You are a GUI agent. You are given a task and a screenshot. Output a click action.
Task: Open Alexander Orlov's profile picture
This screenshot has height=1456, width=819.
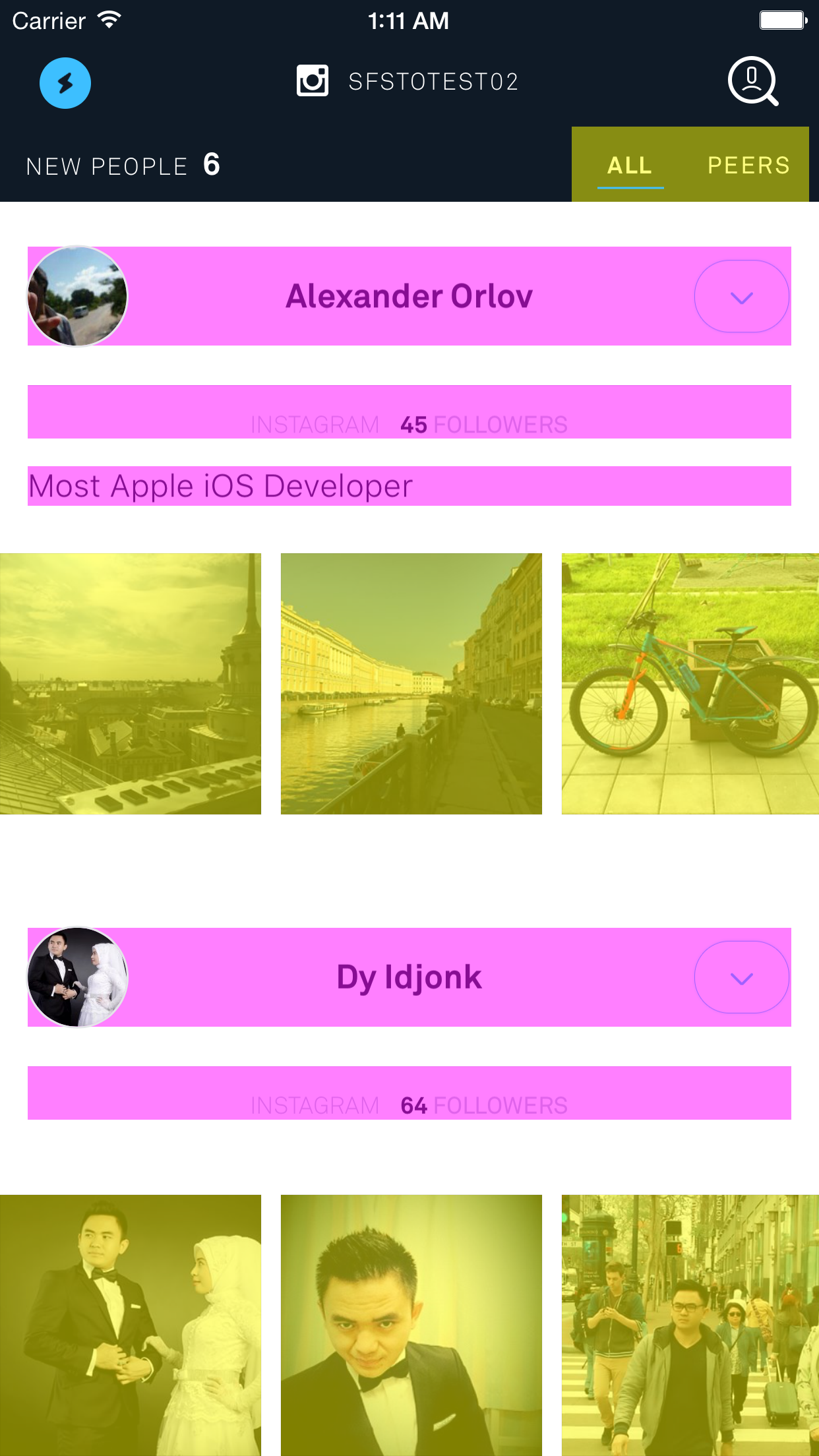78,297
